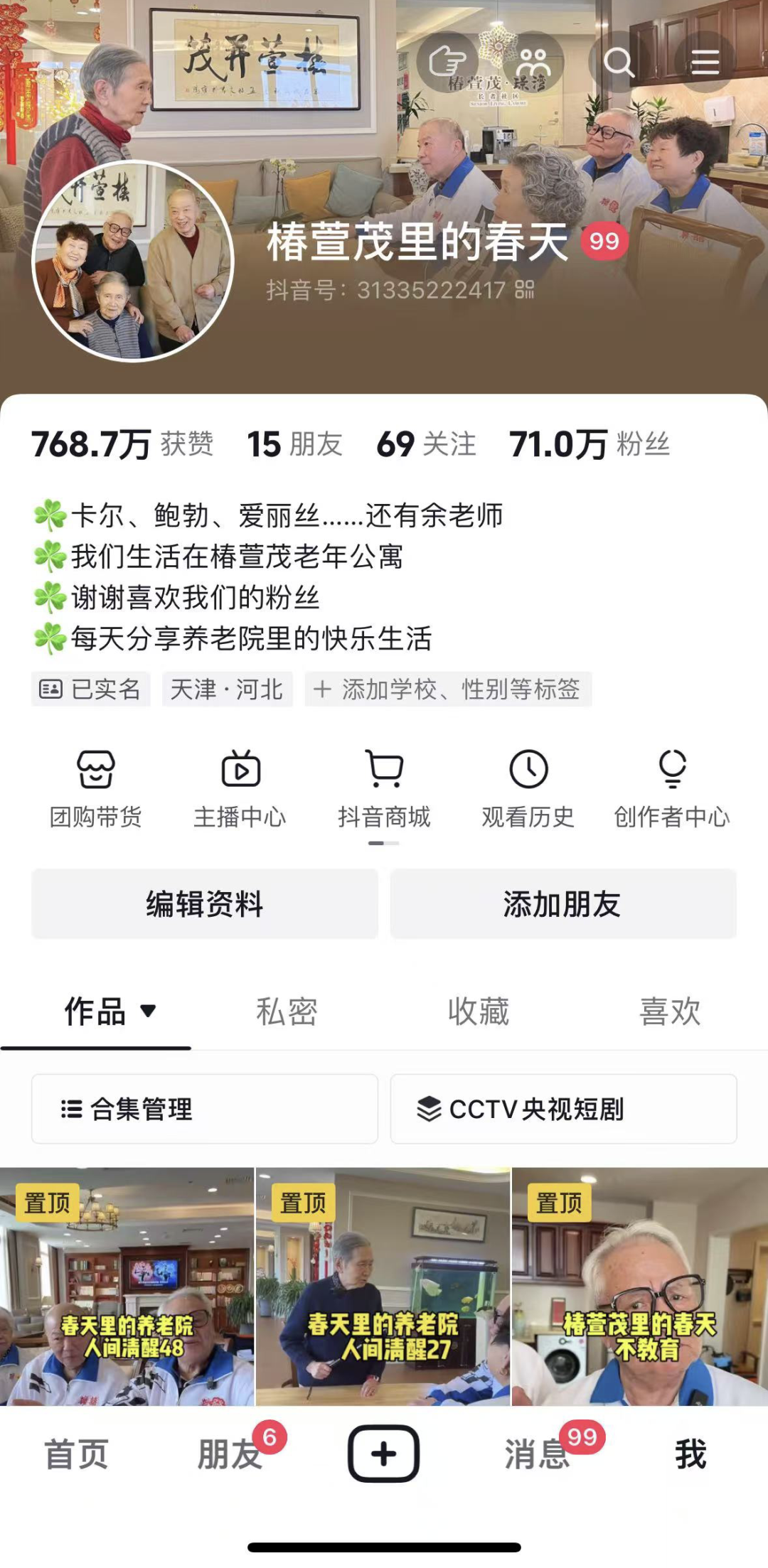
Task: Open the three-line menu icon
Action: coord(705,63)
